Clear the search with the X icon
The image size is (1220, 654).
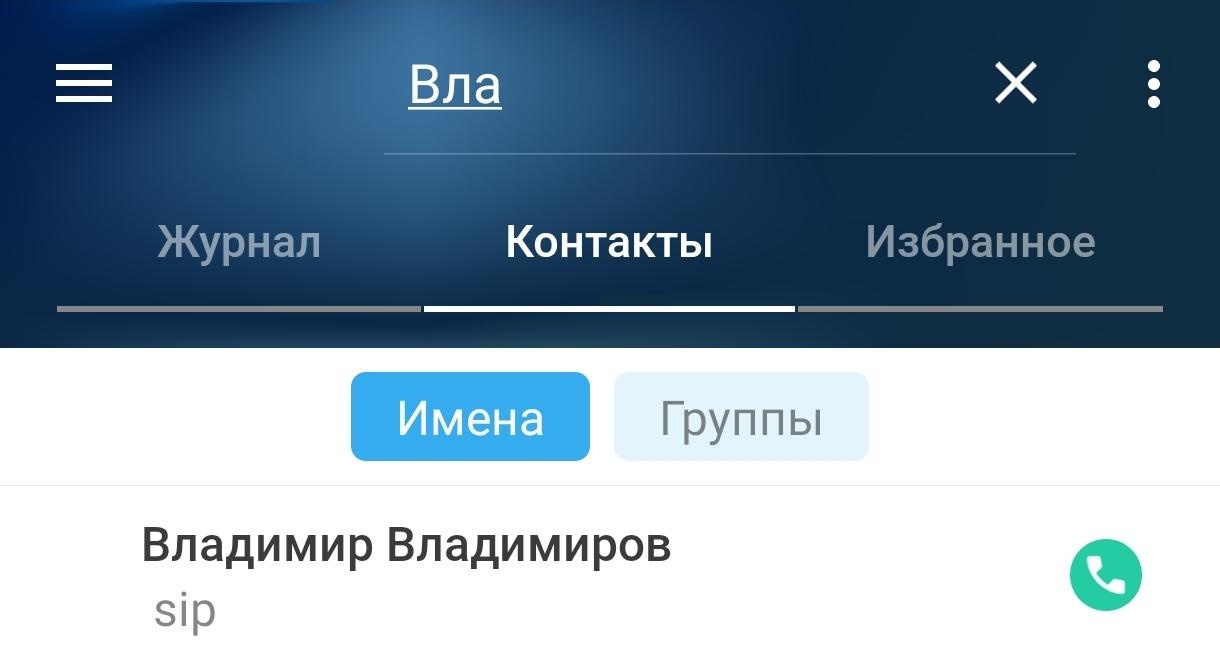point(1016,83)
